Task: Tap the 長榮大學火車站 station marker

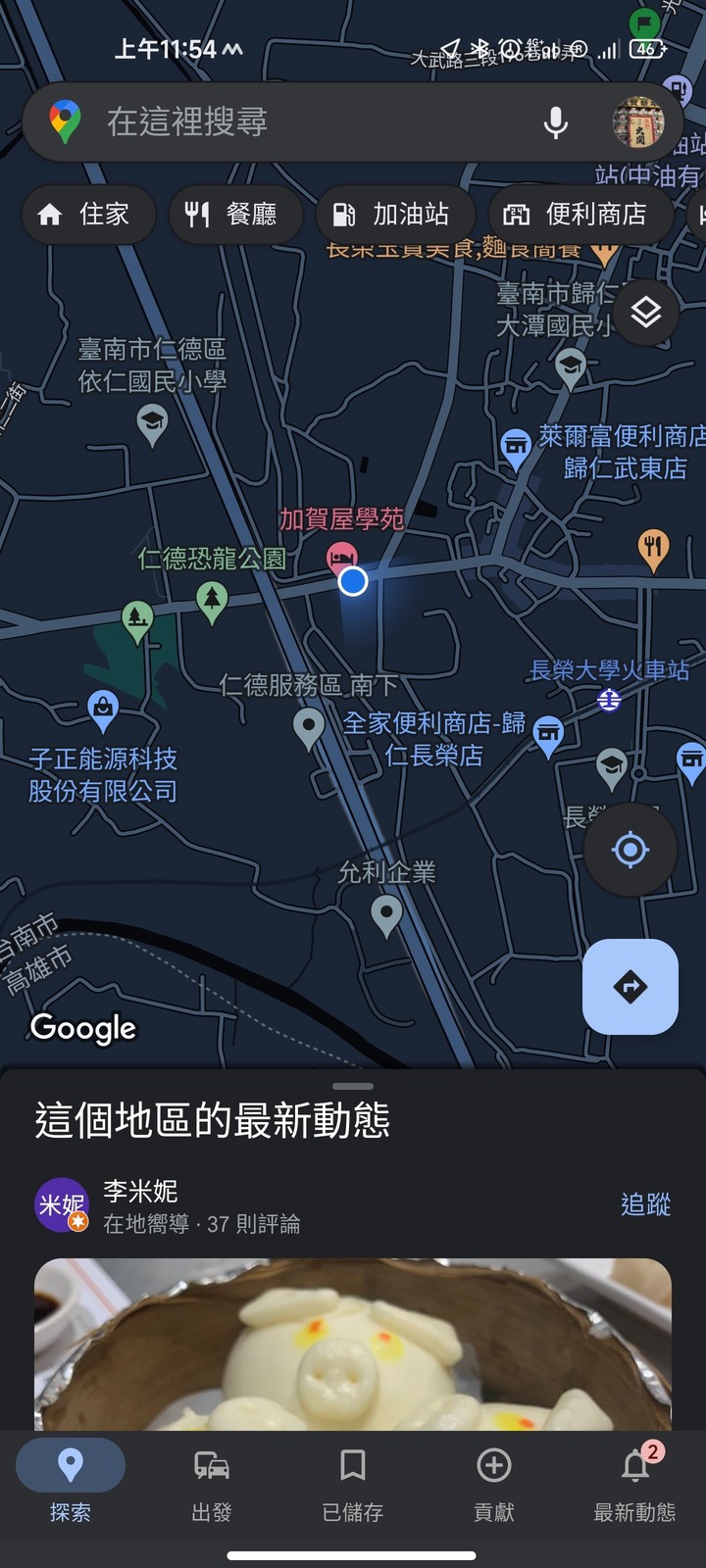Action: coord(609,700)
